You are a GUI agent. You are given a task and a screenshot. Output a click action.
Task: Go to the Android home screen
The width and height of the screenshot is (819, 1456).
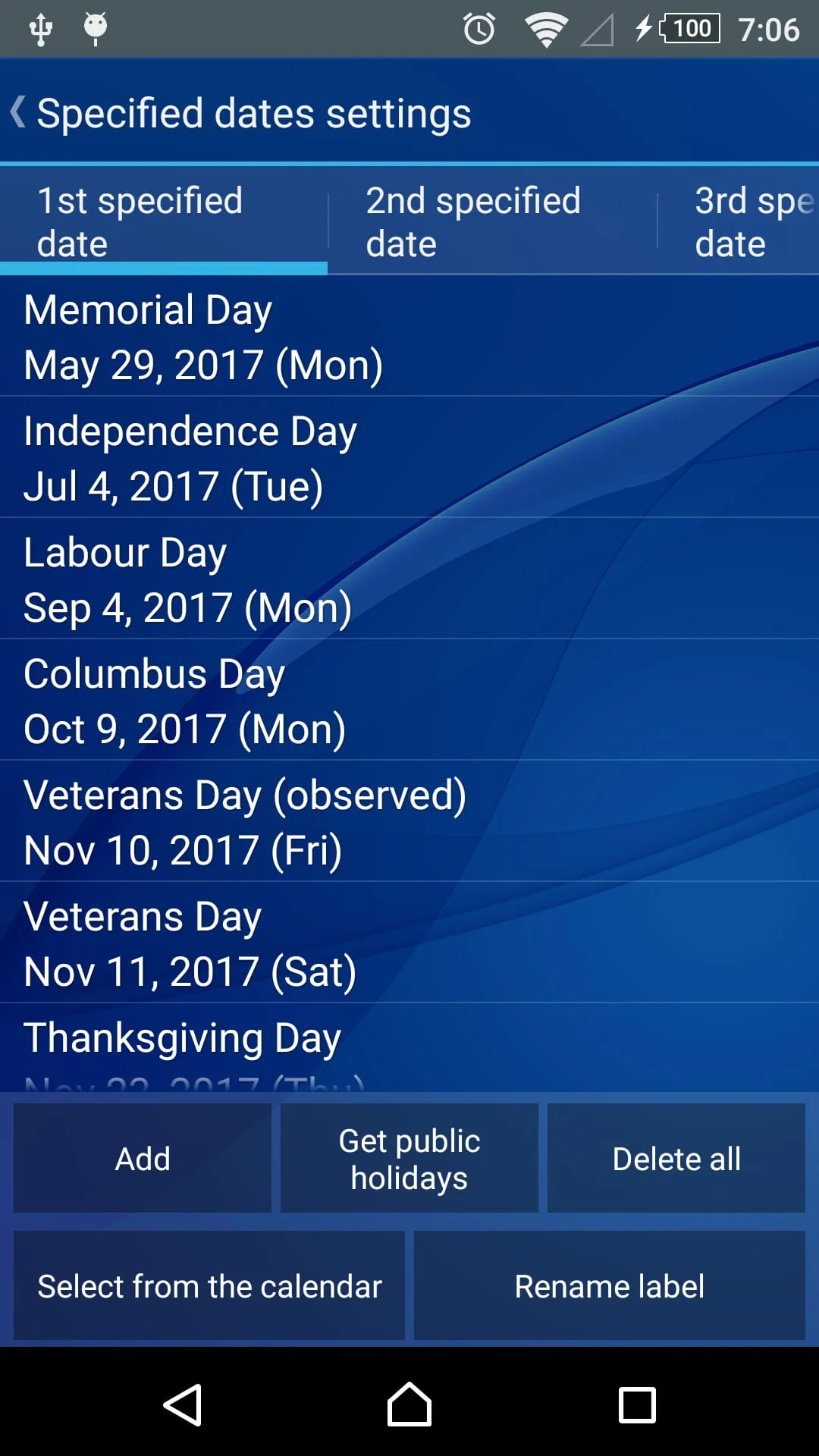click(409, 1404)
